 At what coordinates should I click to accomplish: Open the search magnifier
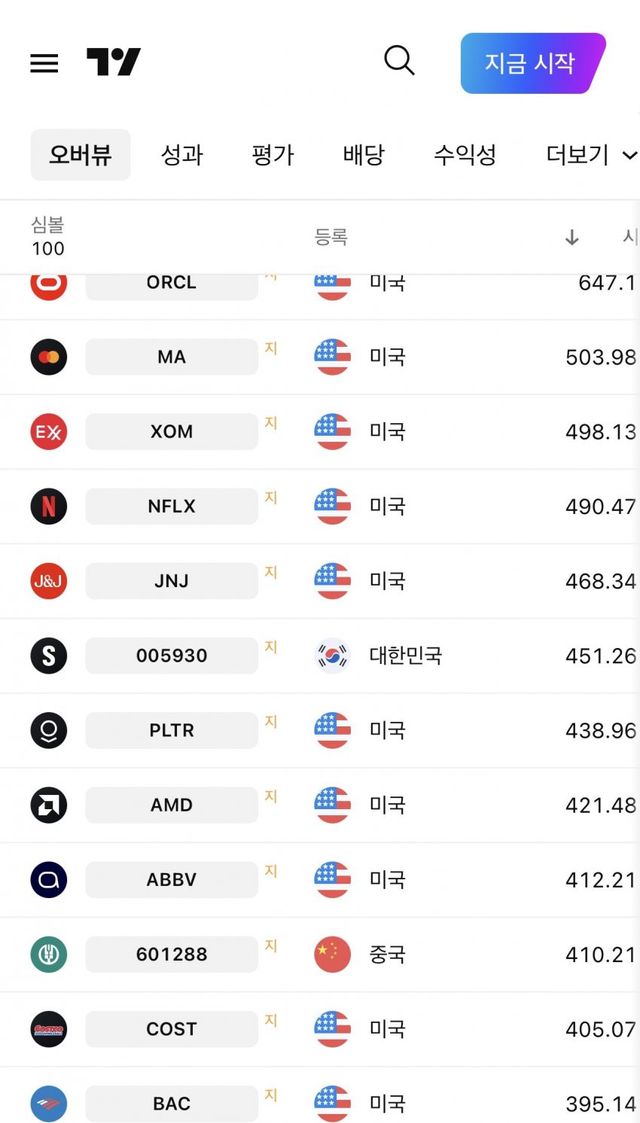(399, 61)
